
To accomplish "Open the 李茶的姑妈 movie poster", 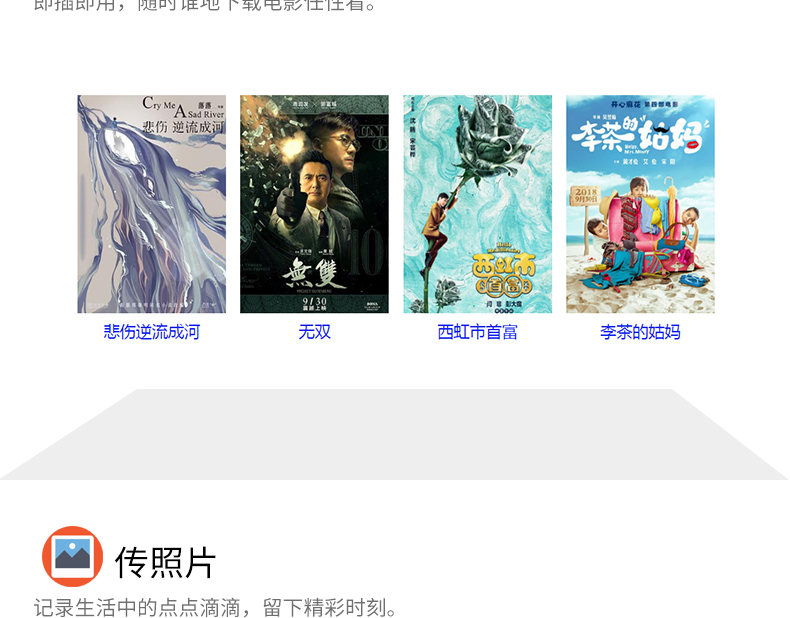I will click(x=640, y=204).
